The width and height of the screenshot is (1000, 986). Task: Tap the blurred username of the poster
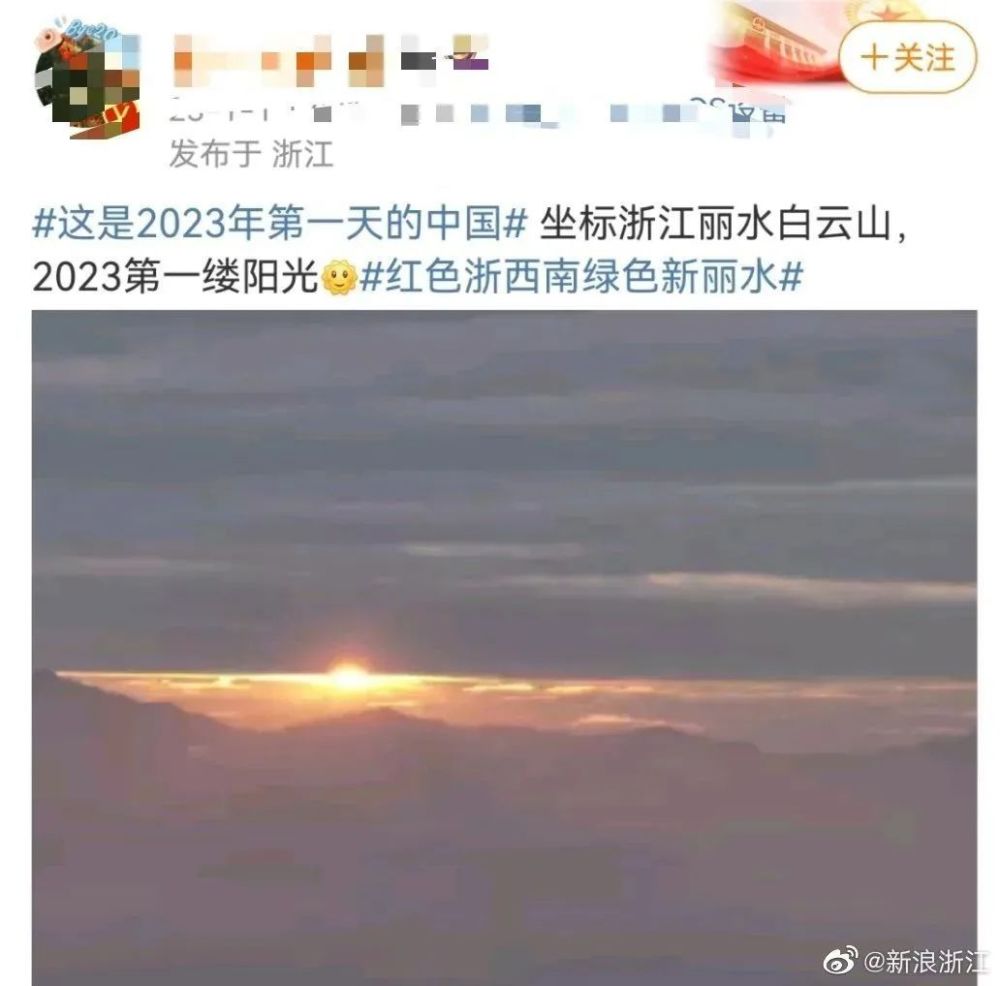coord(332,61)
